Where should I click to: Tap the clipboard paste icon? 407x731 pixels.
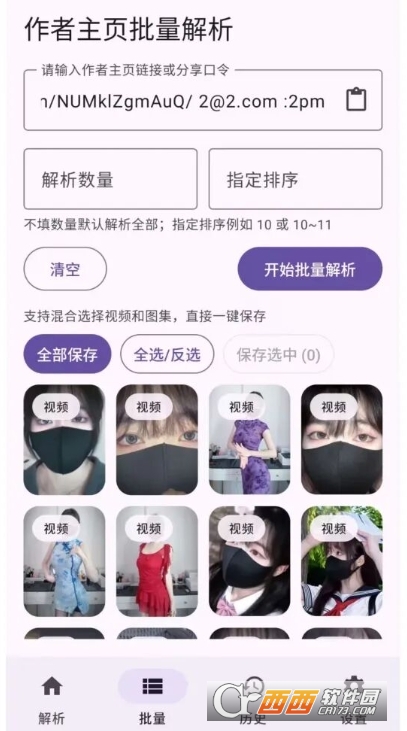pyautogui.click(x=356, y=99)
